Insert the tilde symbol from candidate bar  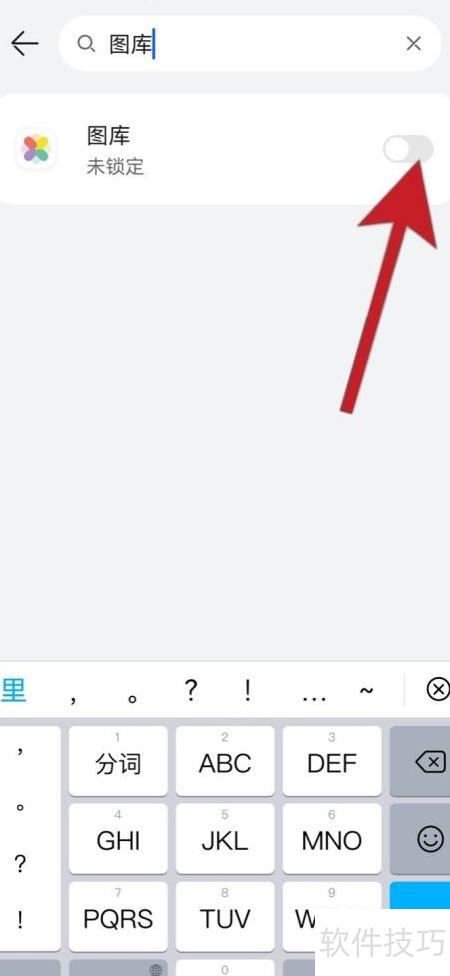click(x=367, y=691)
